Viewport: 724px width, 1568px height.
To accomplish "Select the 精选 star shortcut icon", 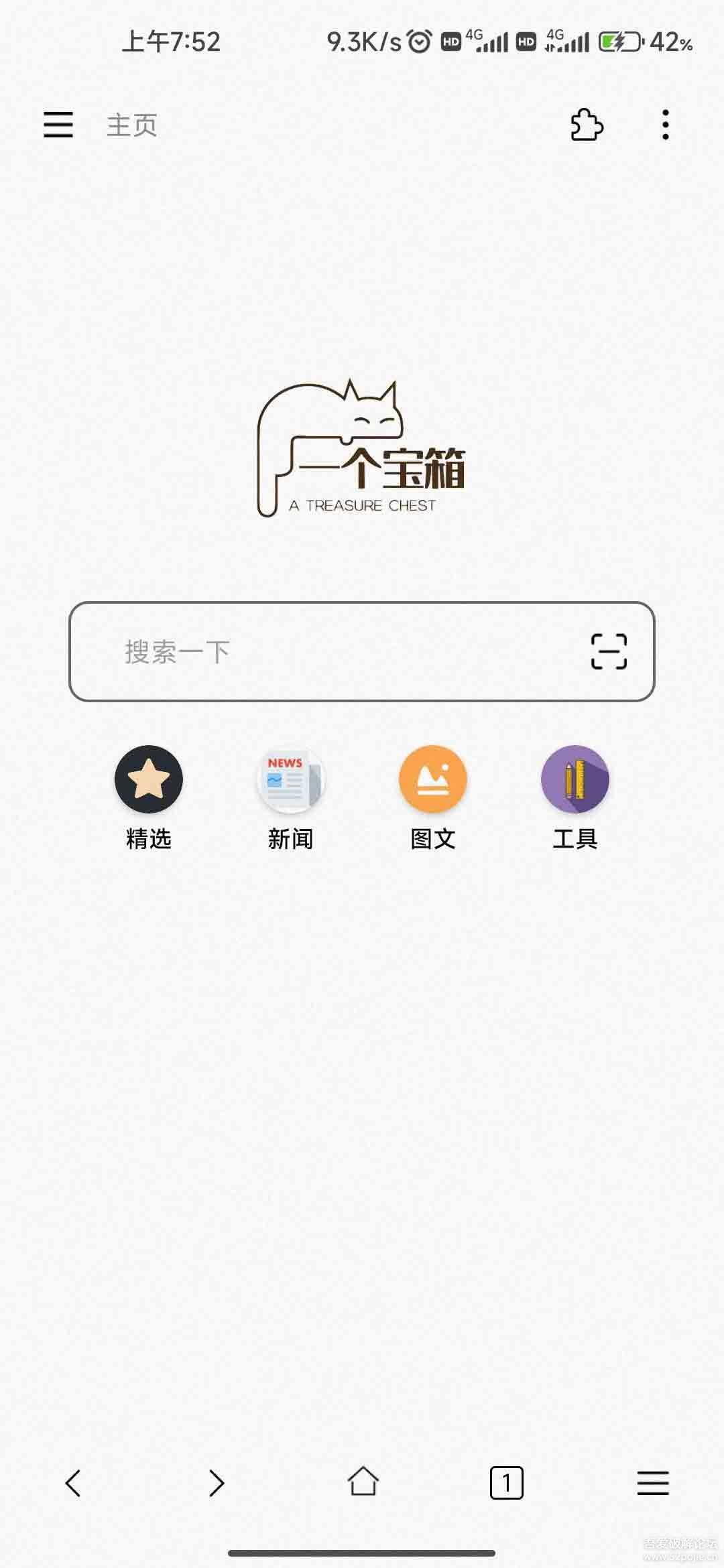I will [x=149, y=780].
